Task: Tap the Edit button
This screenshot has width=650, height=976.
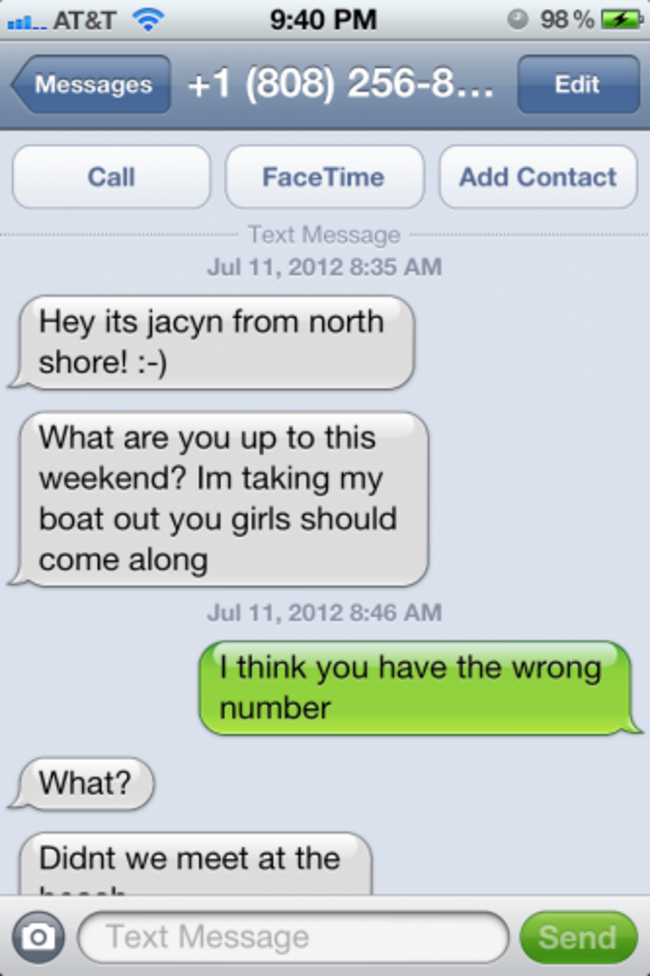Action: pyautogui.click(x=577, y=85)
